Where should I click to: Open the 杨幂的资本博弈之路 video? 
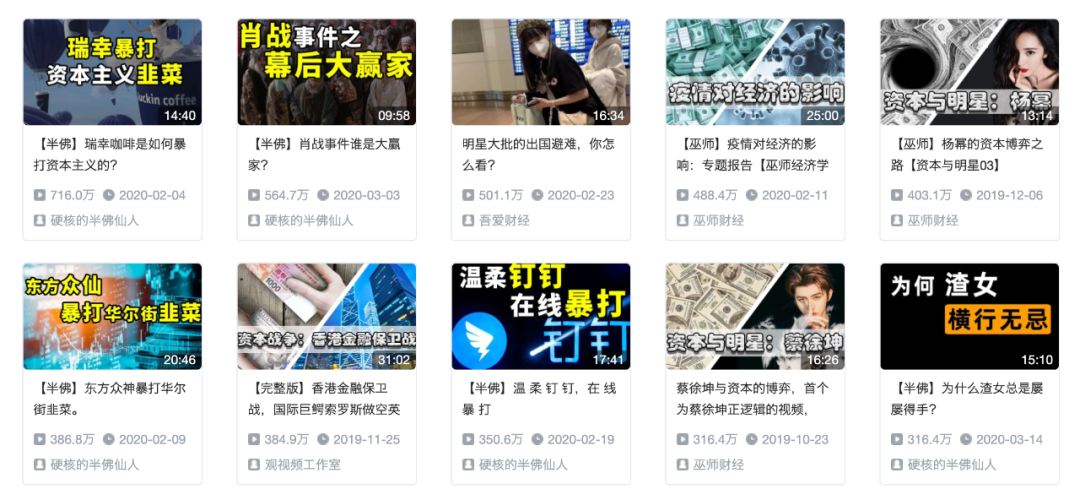click(x=969, y=72)
